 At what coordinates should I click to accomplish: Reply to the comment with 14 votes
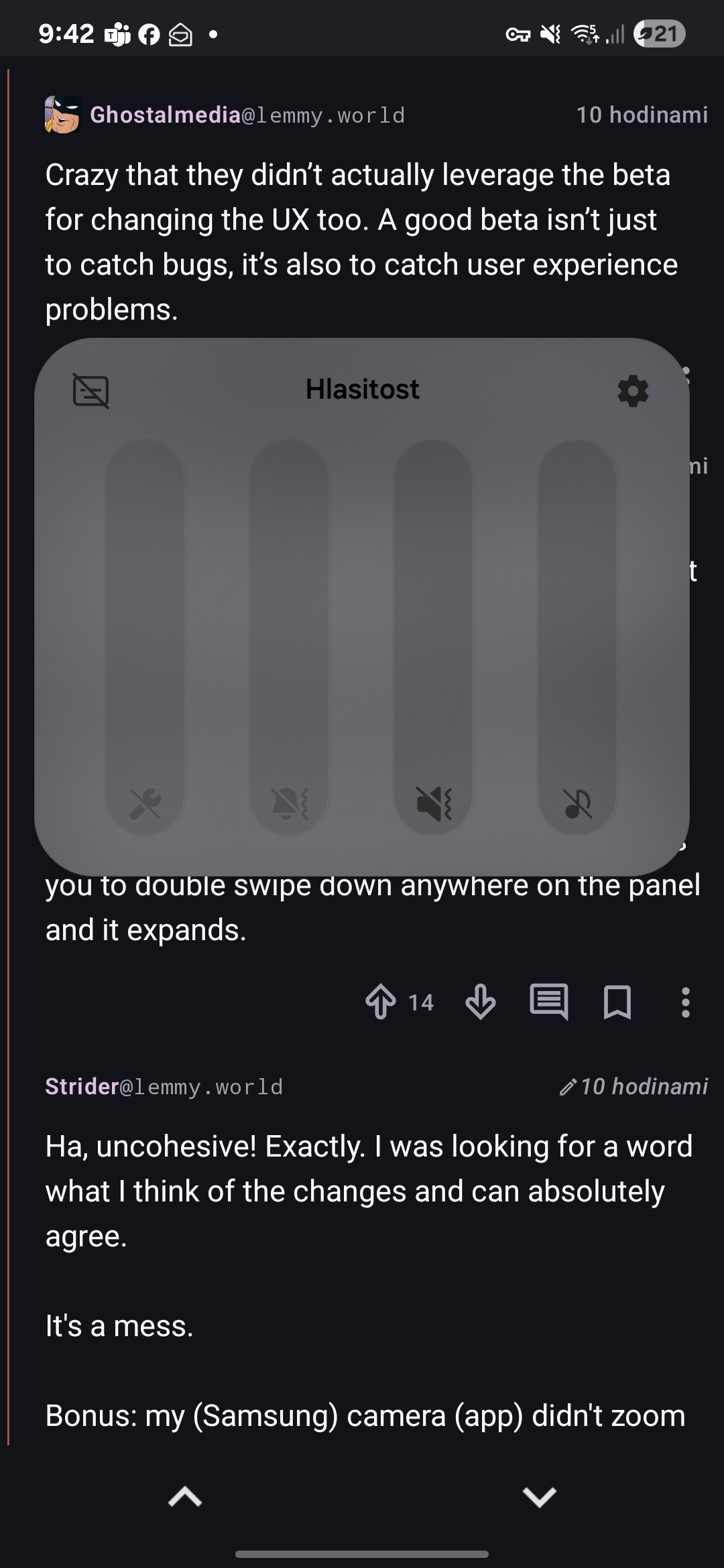[x=549, y=1002]
